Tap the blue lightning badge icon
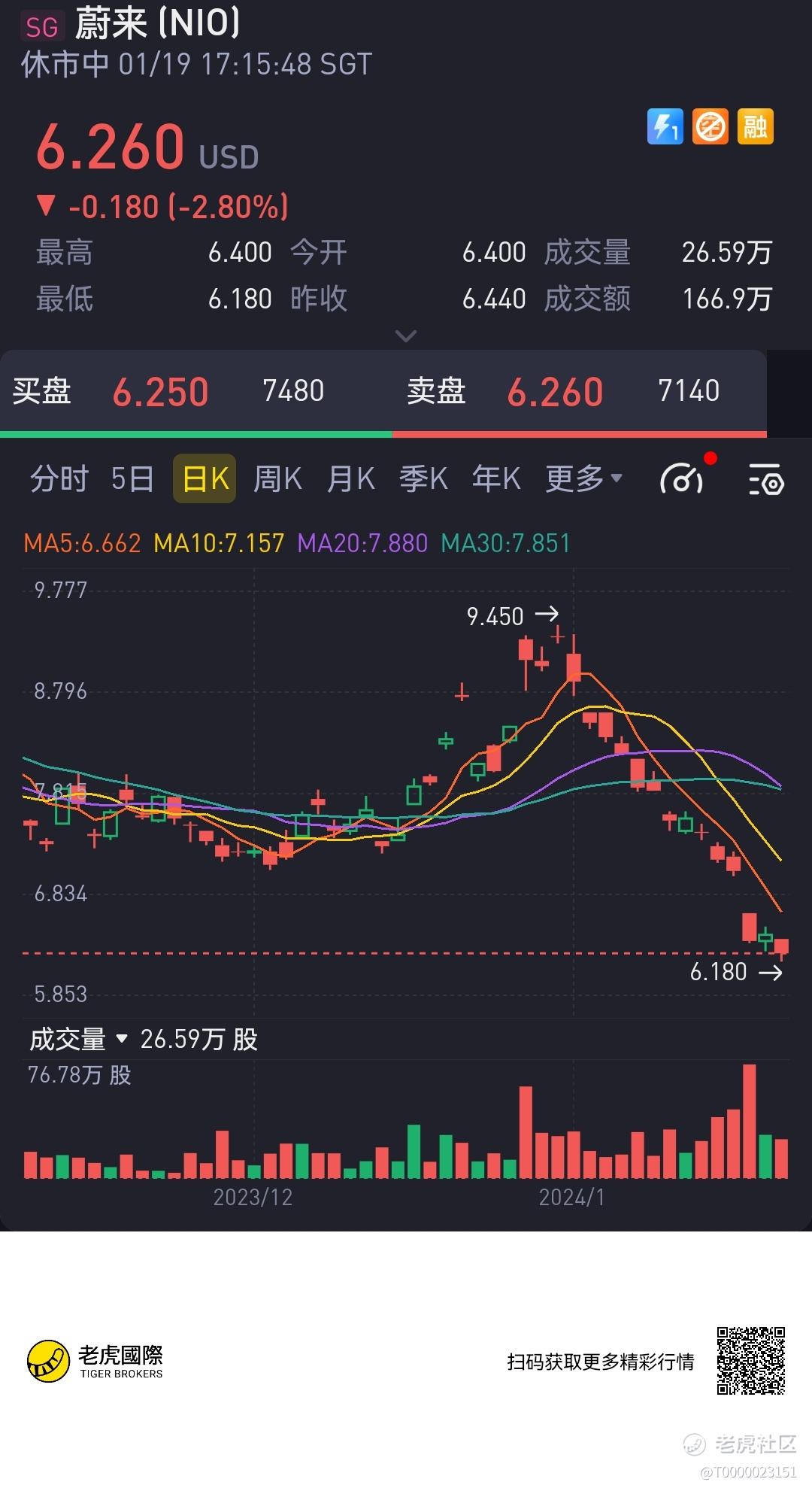The height and width of the screenshot is (1491, 812). point(665,126)
